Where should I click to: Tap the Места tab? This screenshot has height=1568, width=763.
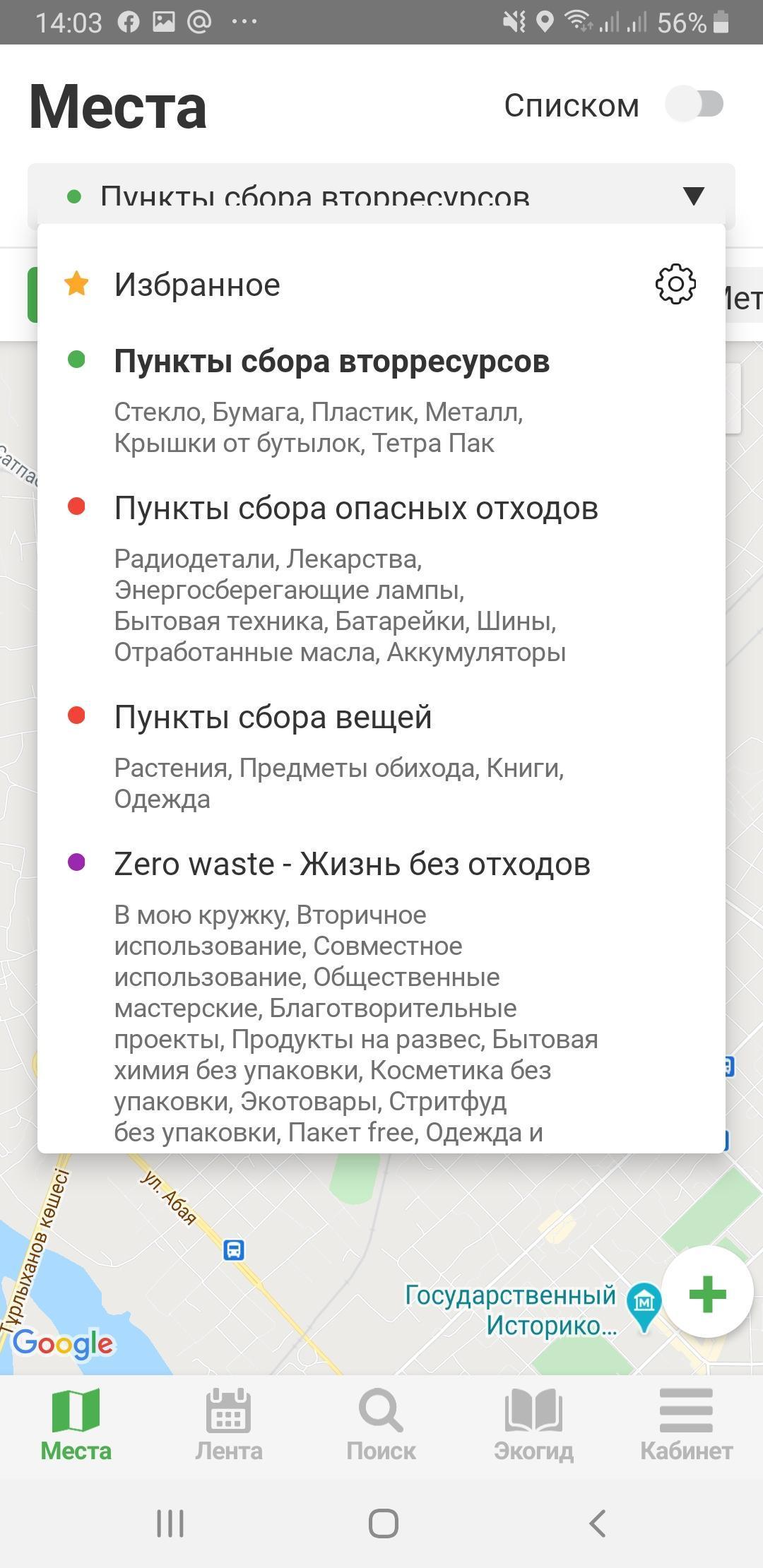tap(76, 1425)
